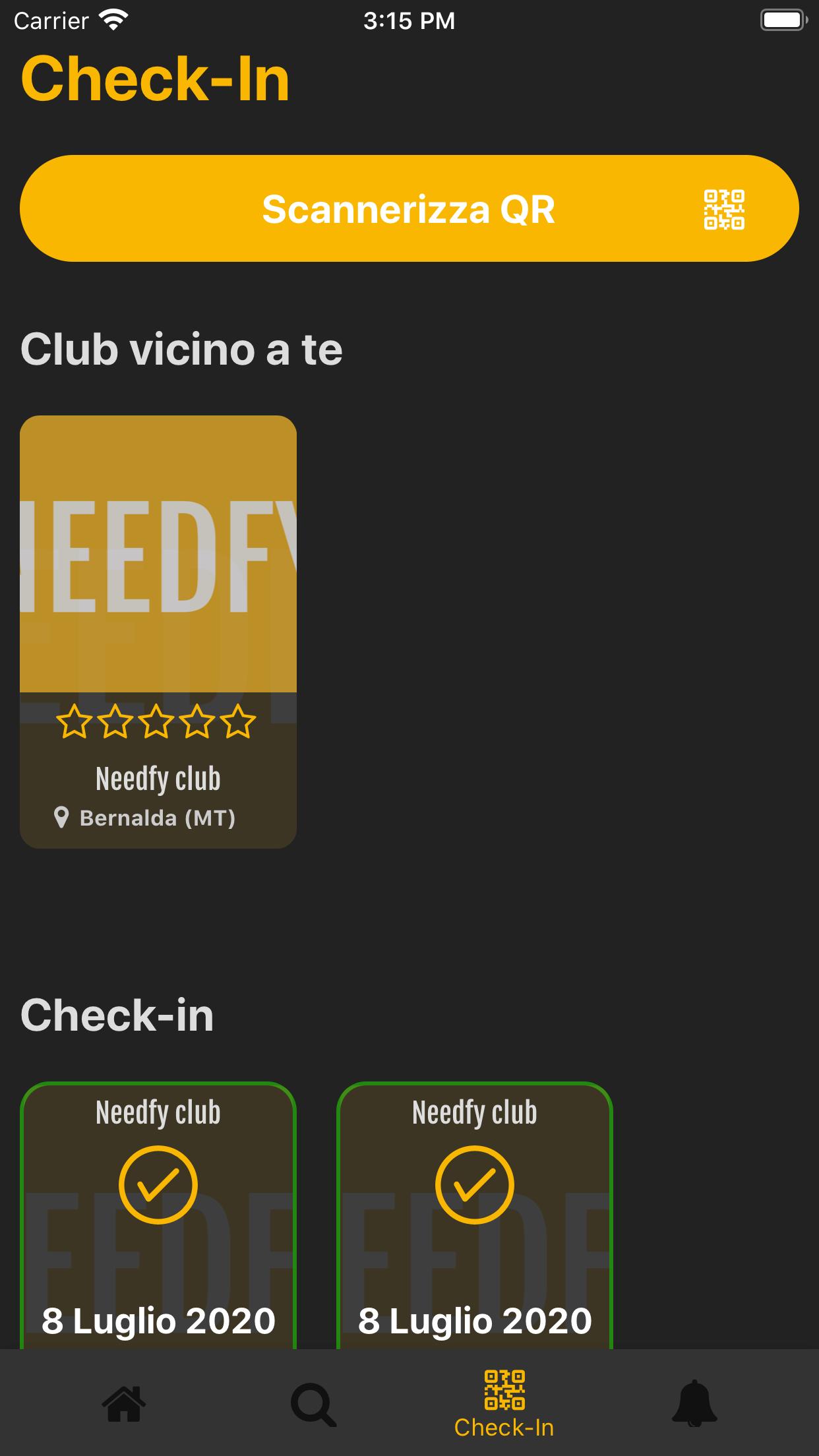Viewport: 819px width, 1456px height.
Task: Open Needfy club link under rating stars
Action: click(x=158, y=778)
